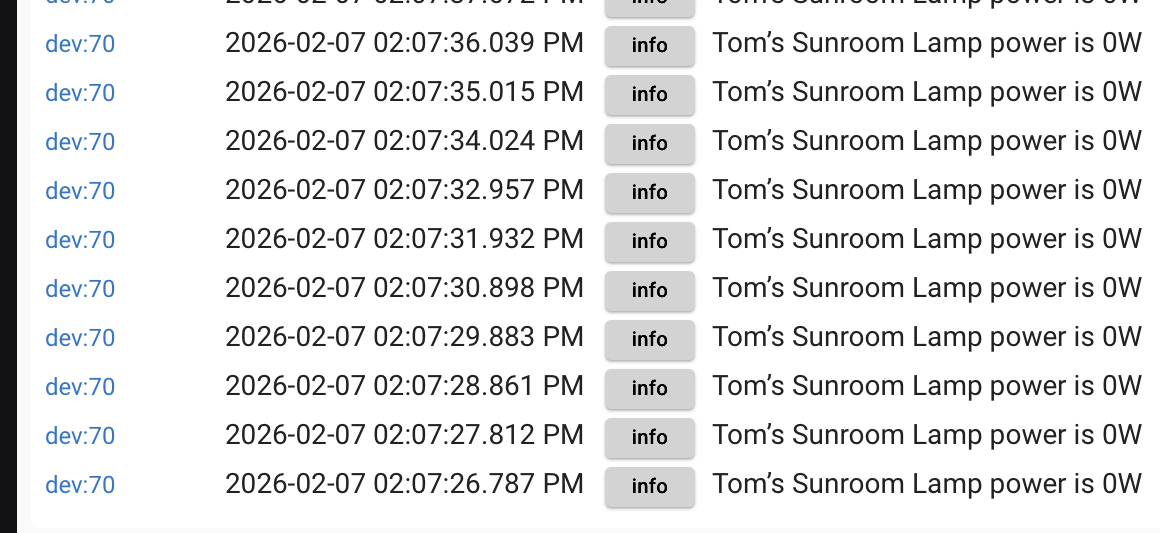Tap info button on the 02:07:36.039 log
The height and width of the screenshot is (533, 1160).
(649, 45)
